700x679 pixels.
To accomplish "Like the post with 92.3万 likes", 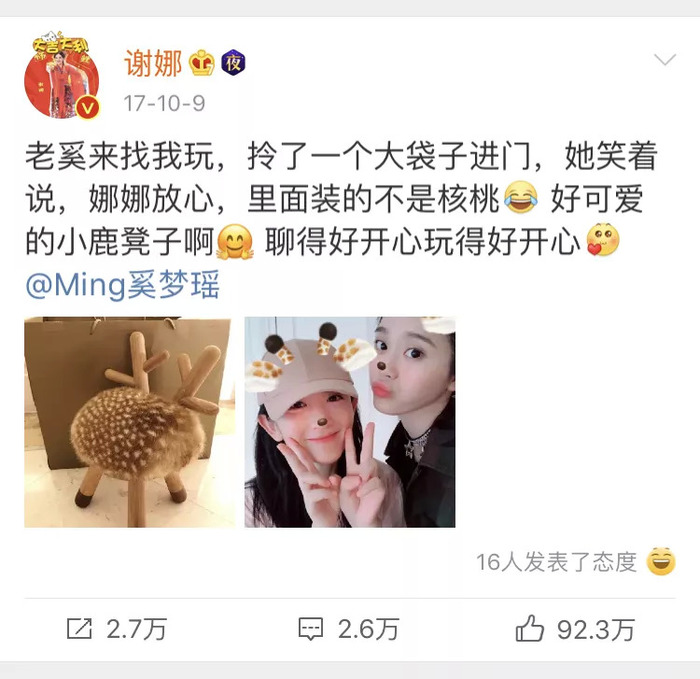I will 574,629.
